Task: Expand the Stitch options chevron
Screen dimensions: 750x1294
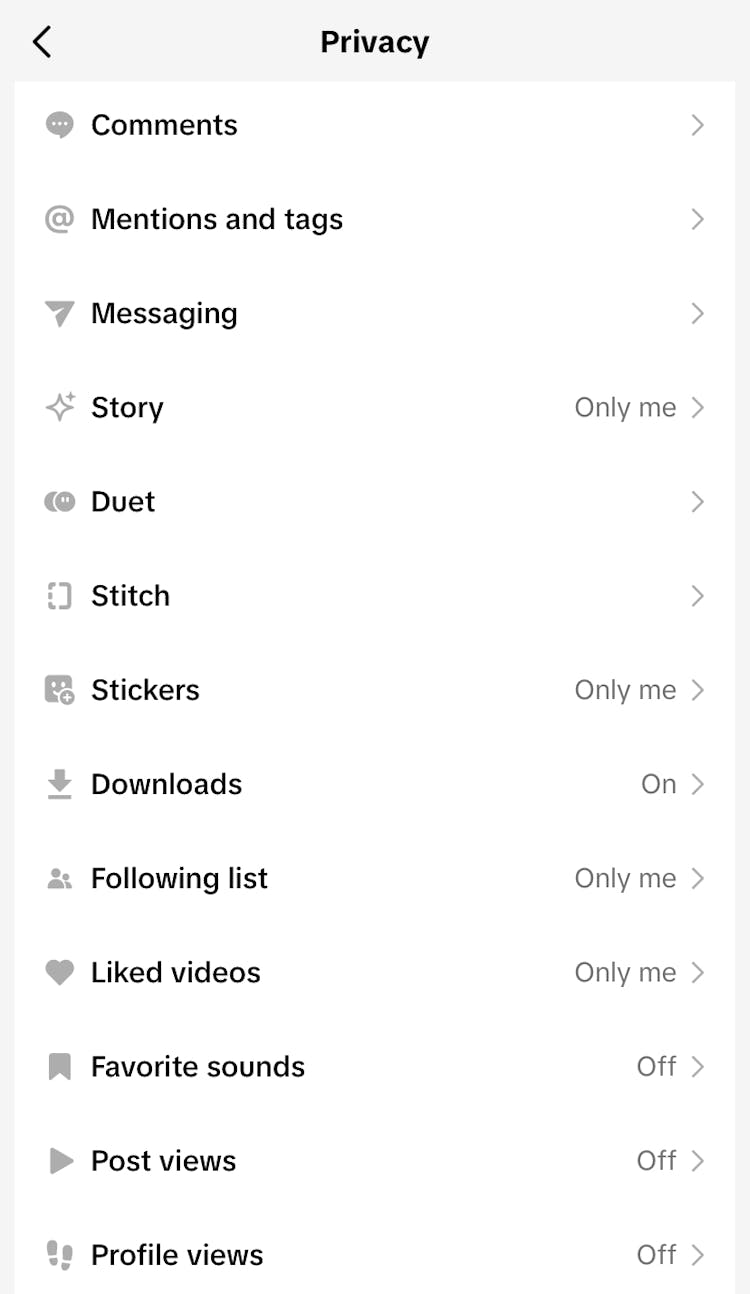Action: tap(698, 595)
